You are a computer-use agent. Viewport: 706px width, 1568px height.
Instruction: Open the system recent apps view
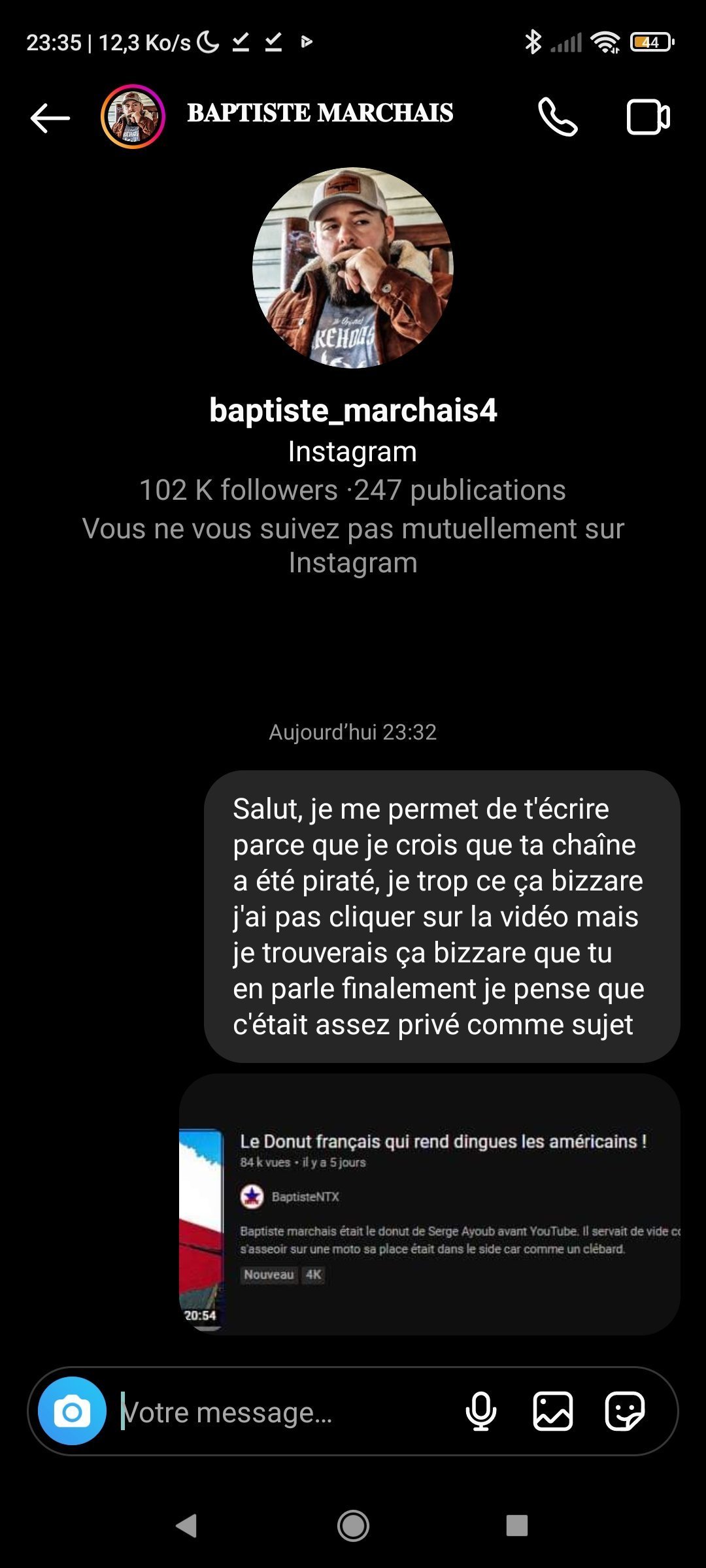click(516, 1526)
